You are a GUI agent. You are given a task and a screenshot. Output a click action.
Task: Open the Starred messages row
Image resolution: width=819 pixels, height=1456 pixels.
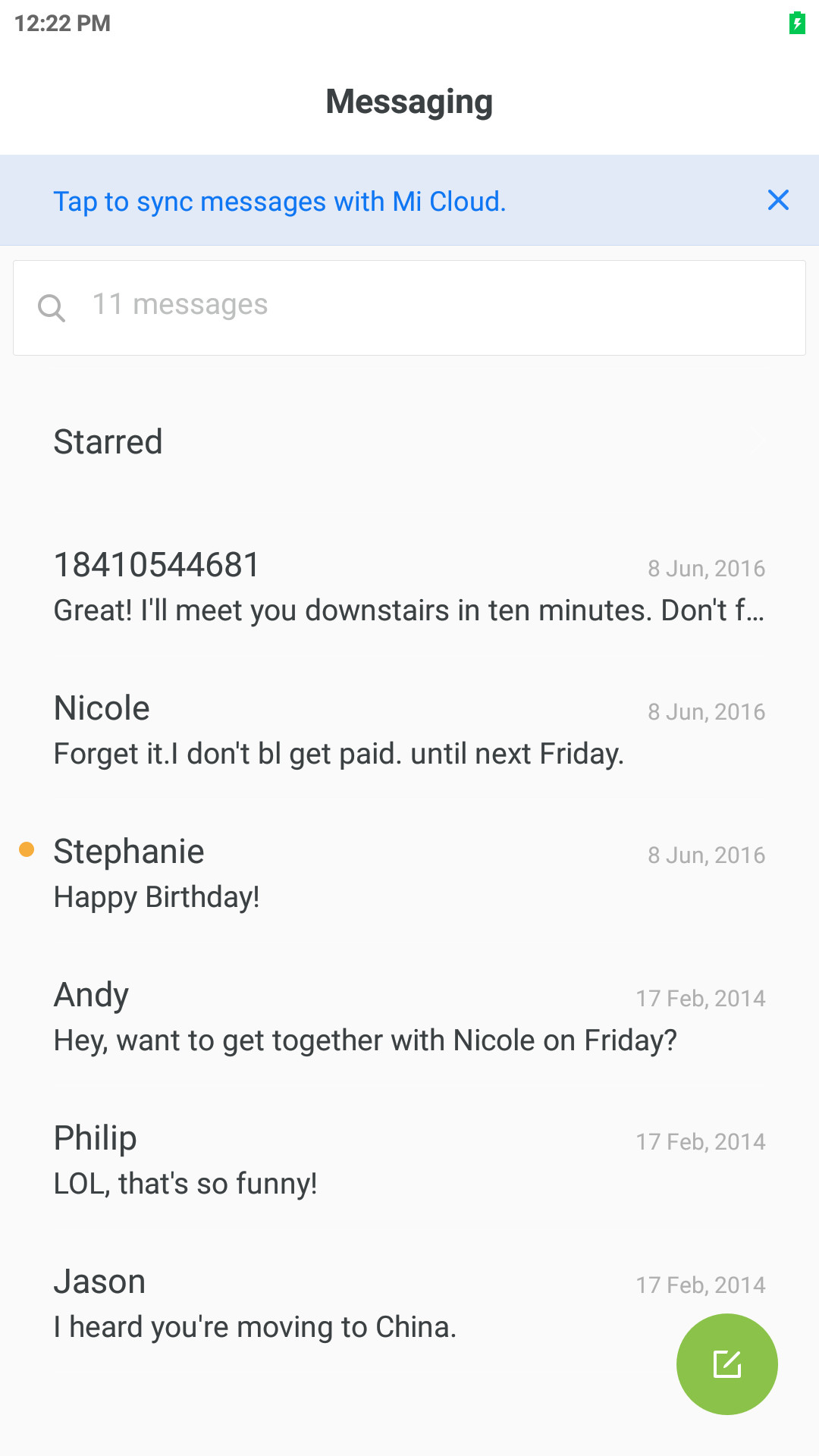tap(409, 442)
